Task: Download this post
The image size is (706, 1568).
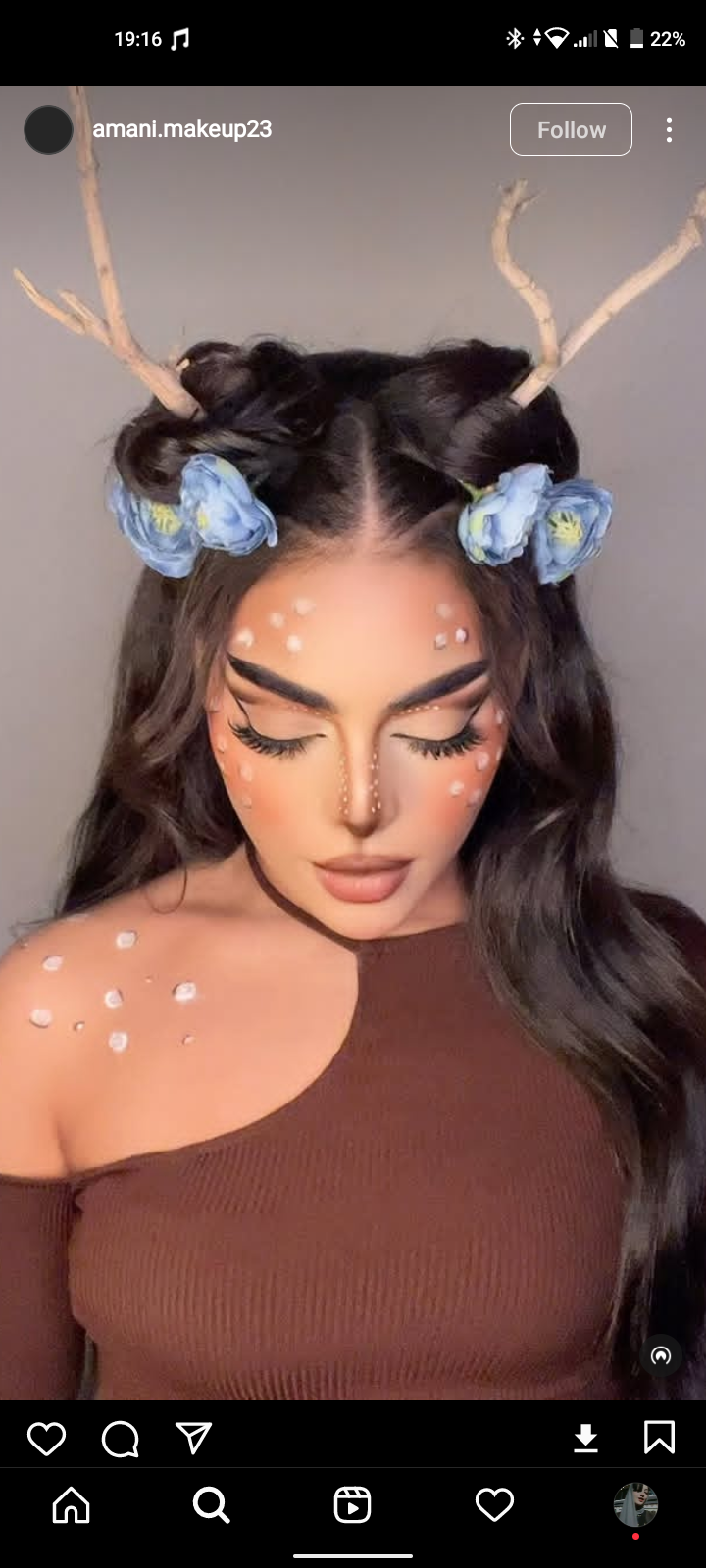Action: (x=585, y=1439)
